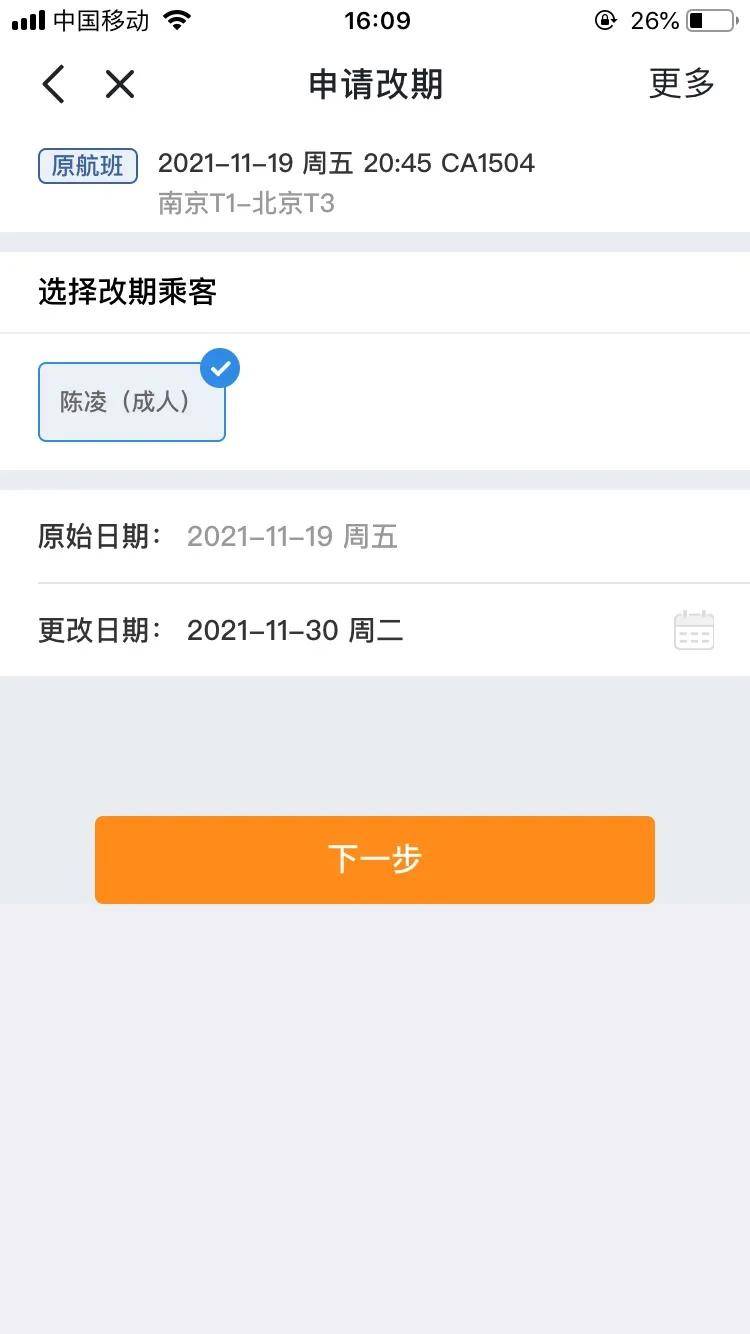Go back using the left arrow

pyautogui.click(x=54, y=84)
